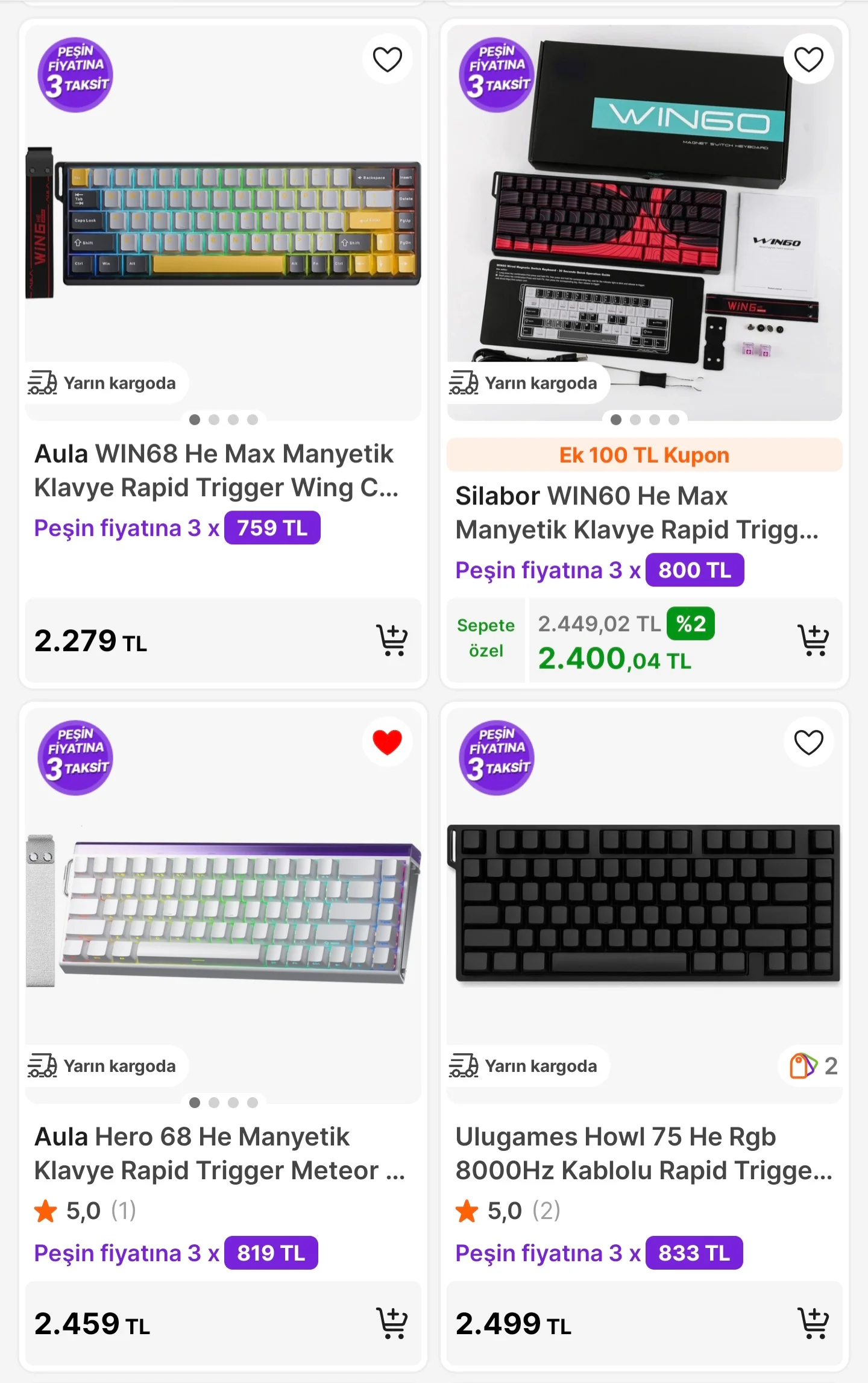The width and height of the screenshot is (868, 1383).
Task: Add Aula WIN68 He Max to favorites
Action: 387,59
